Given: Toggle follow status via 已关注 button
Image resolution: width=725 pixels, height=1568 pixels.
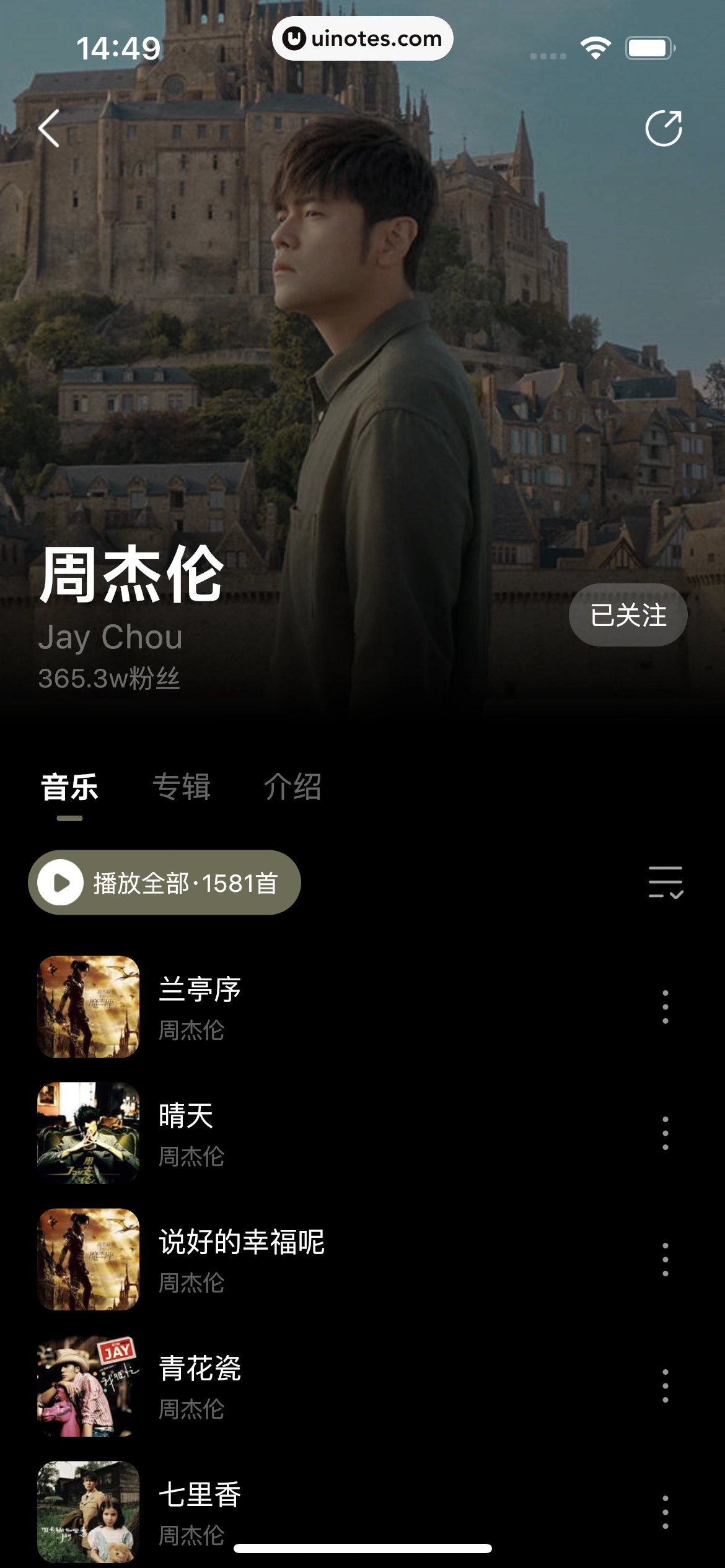Looking at the screenshot, I should click(x=627, y=614).
